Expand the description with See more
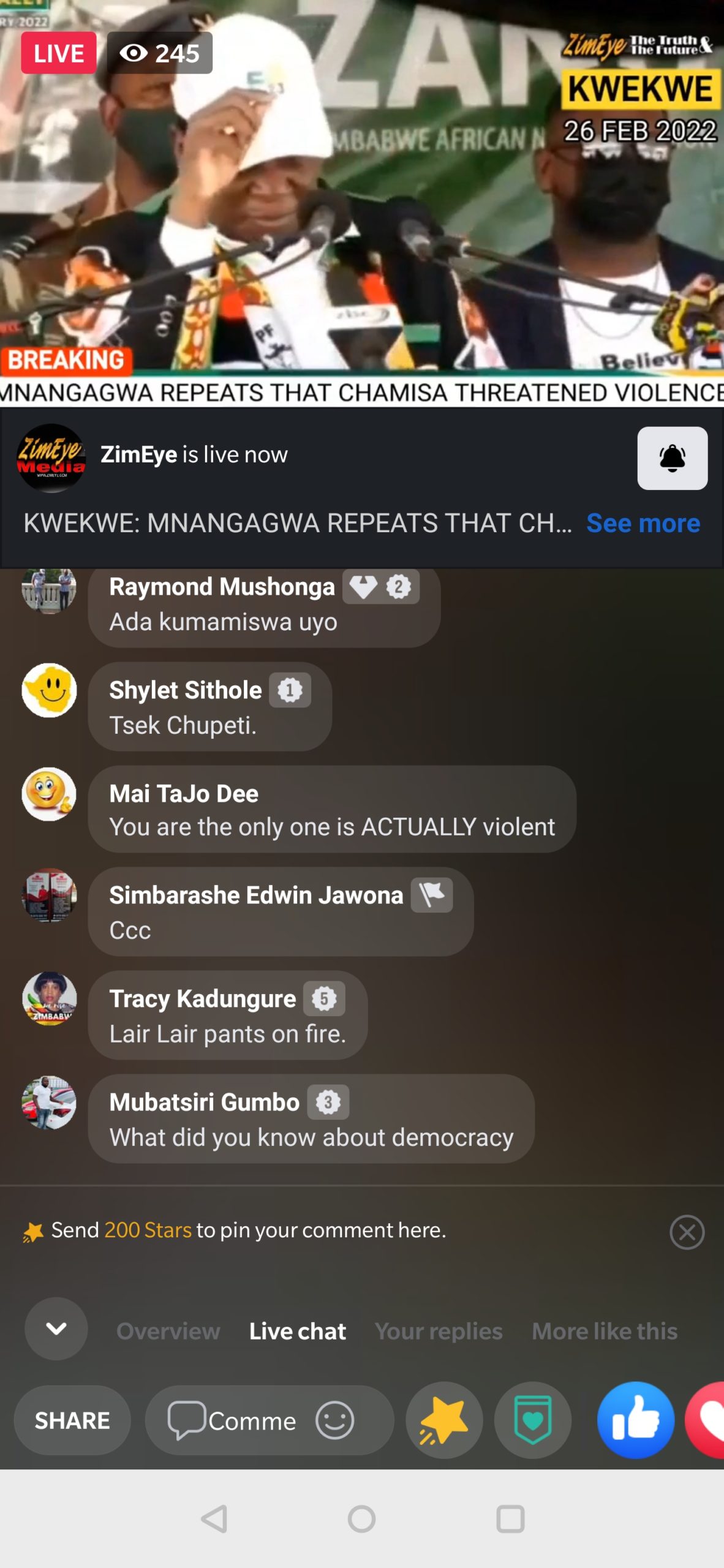The width and height of the screenshot is (724, 1568). tap(643, 523)
